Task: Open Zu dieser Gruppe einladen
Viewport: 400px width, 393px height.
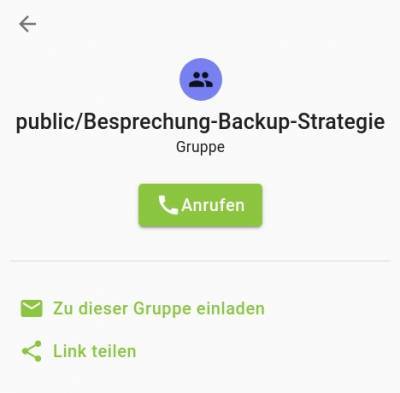Action: coord(143,308)
